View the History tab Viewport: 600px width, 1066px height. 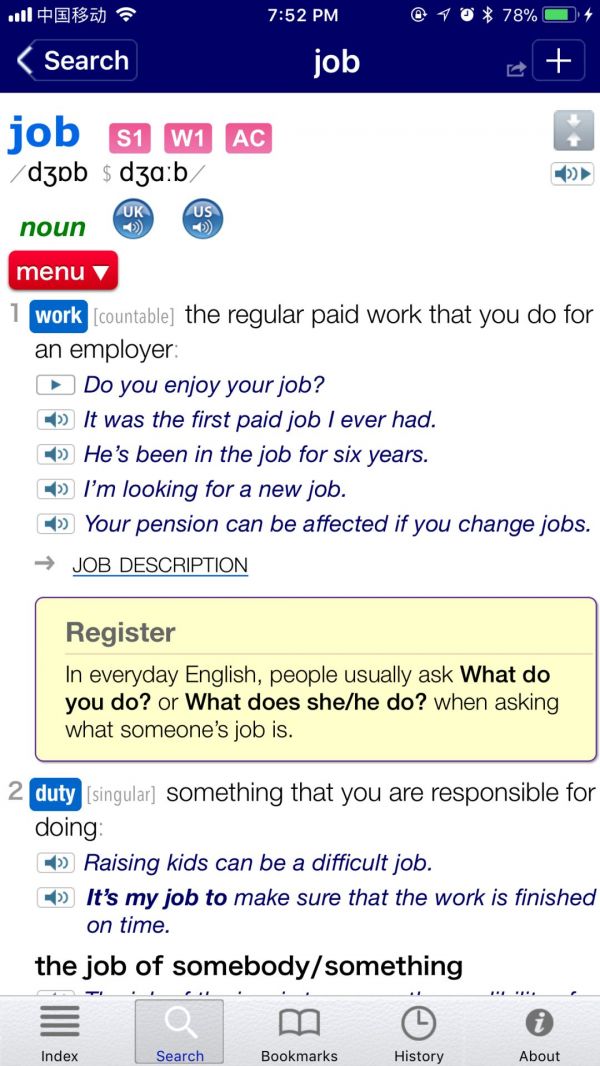click(x=419, y=1033)
